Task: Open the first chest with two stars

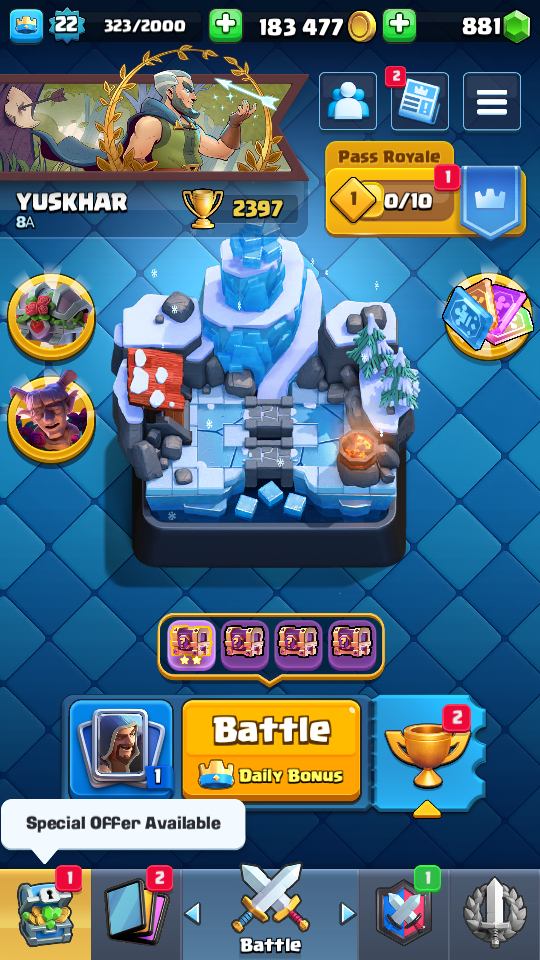Action: [x=192, y=645]
